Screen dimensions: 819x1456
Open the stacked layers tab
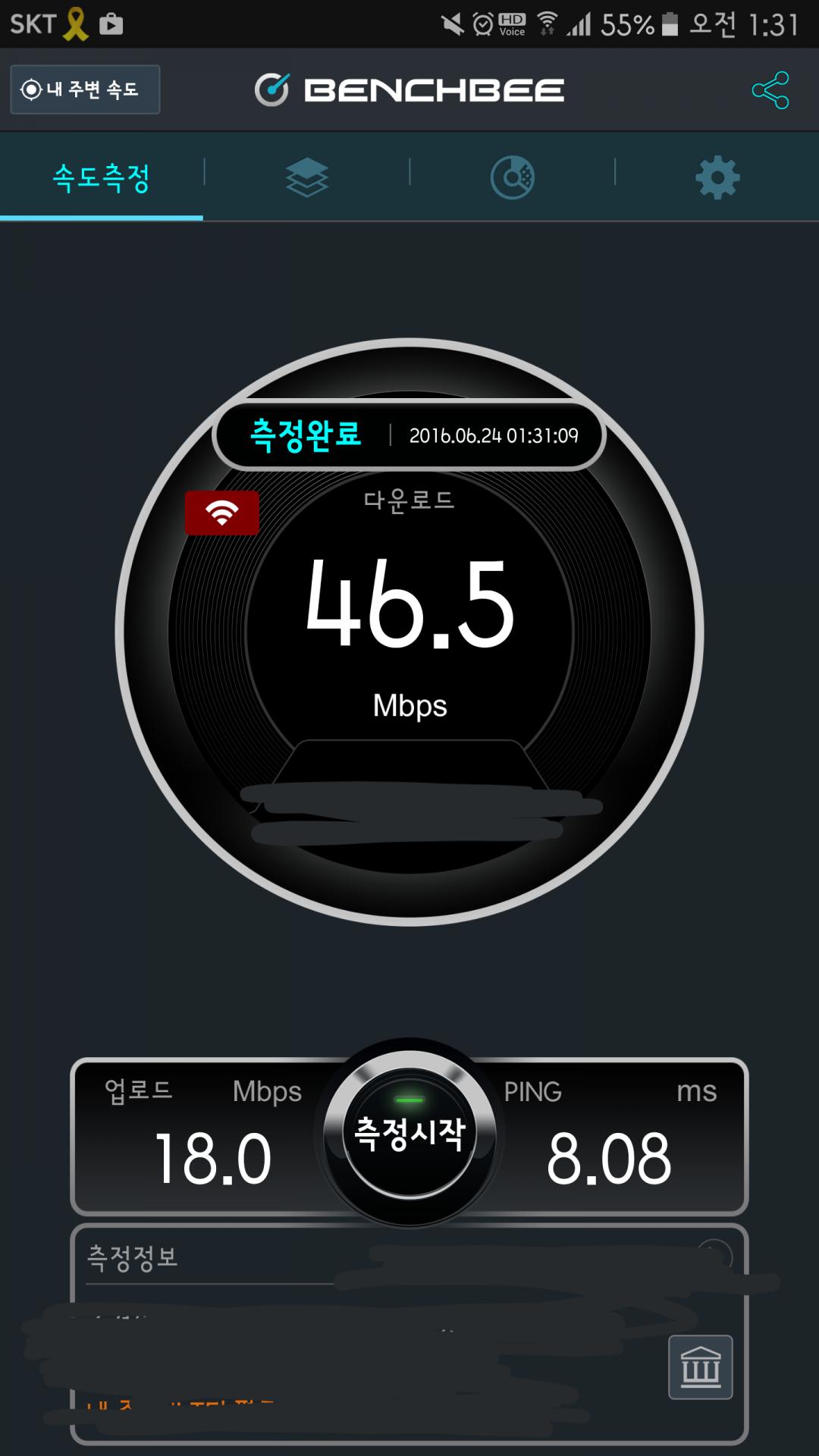pyautogui.click(x=306, y=178)
